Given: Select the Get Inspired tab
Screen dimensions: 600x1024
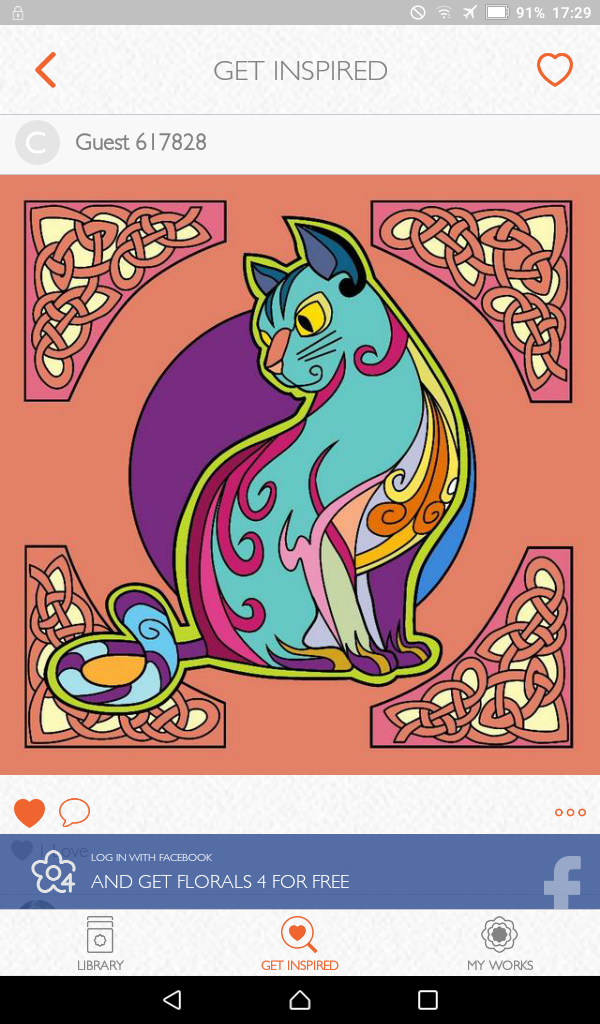Looking at the screenshot, I should pyautogui.click(x=300, y=943).
